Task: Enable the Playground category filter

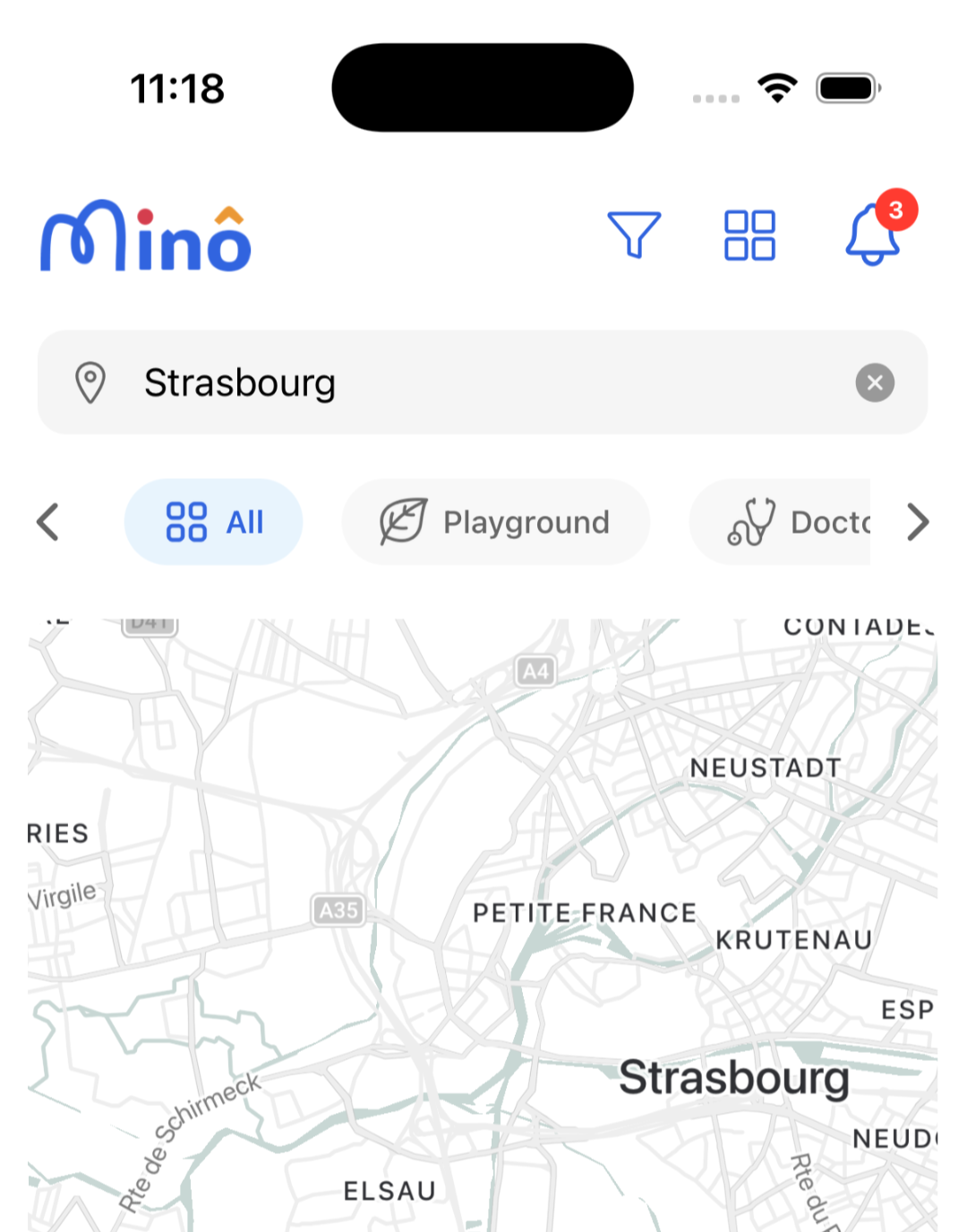Action: pos(495,522)
